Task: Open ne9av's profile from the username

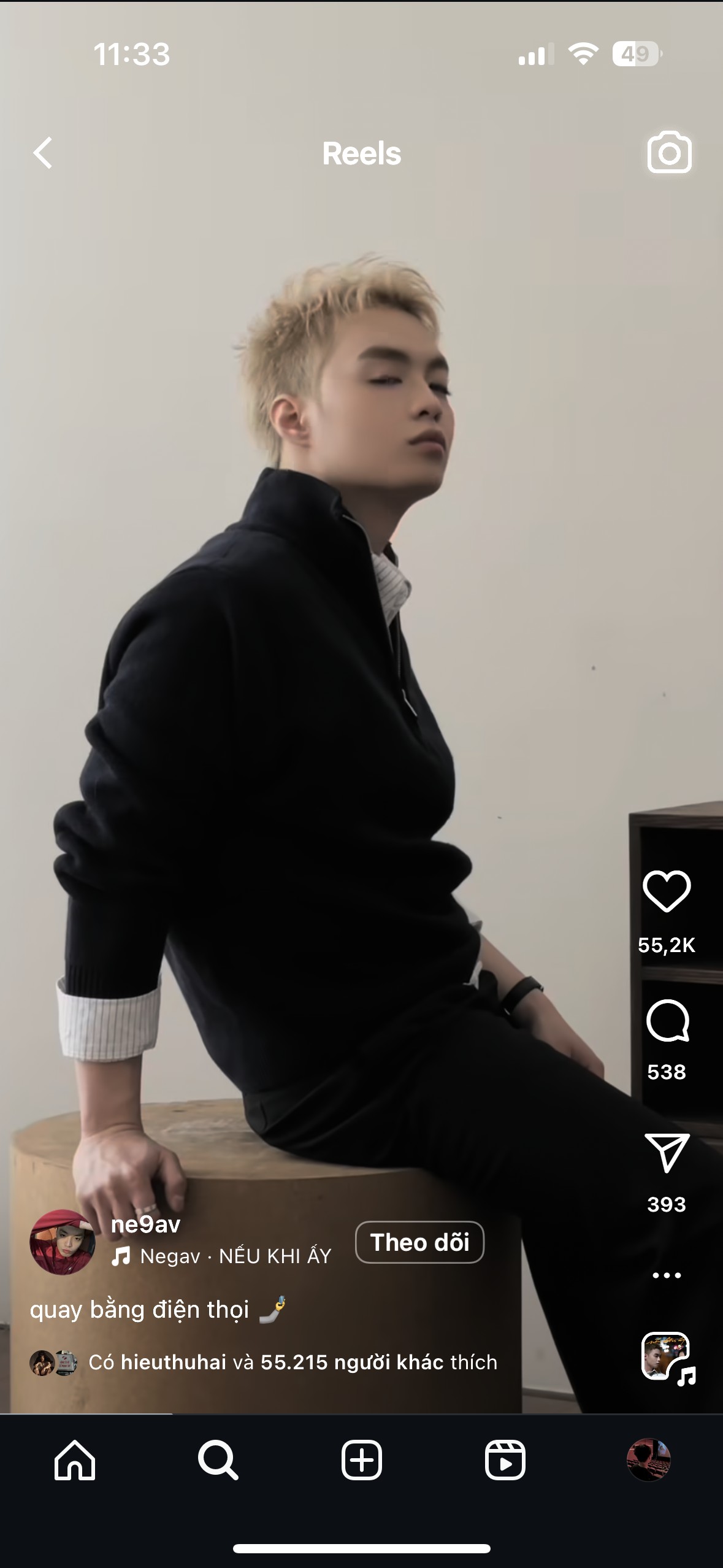Action: click(x=145, y=1224)
